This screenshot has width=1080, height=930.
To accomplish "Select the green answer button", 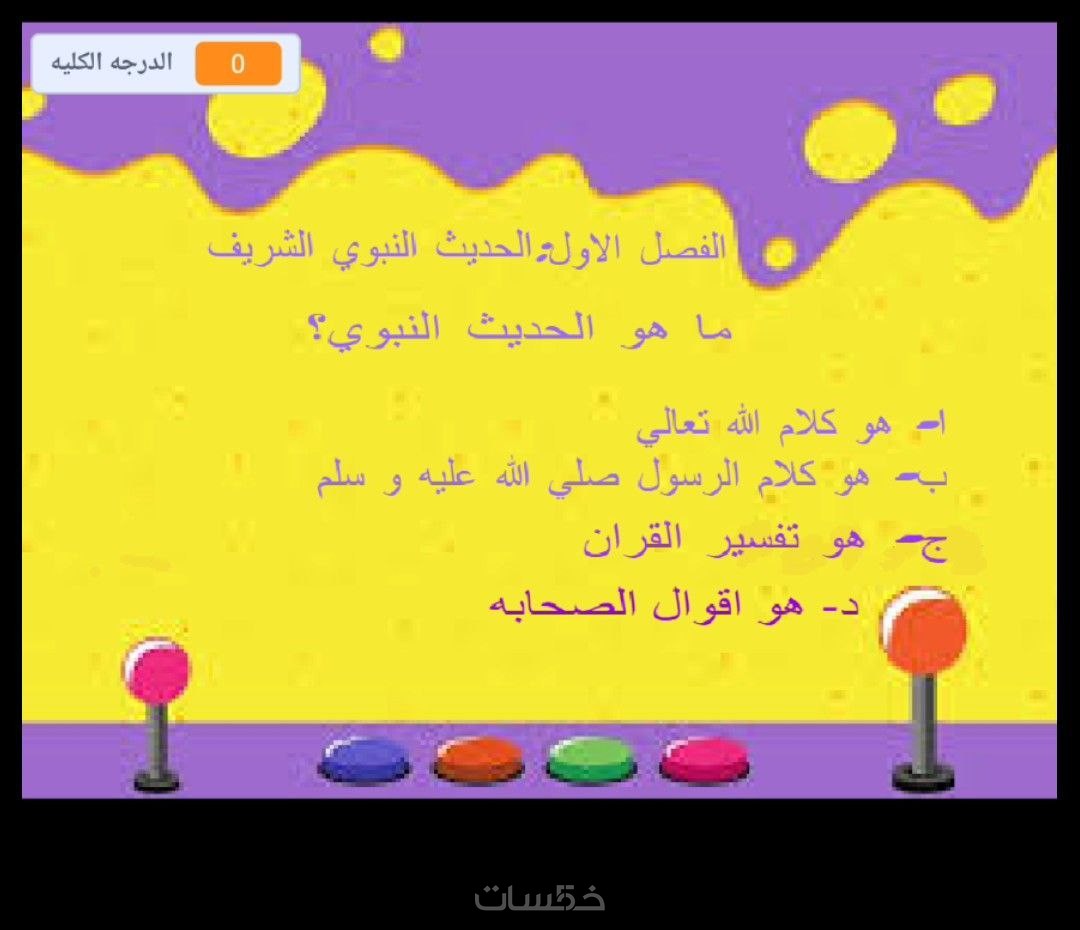I will tap(591, 759).
